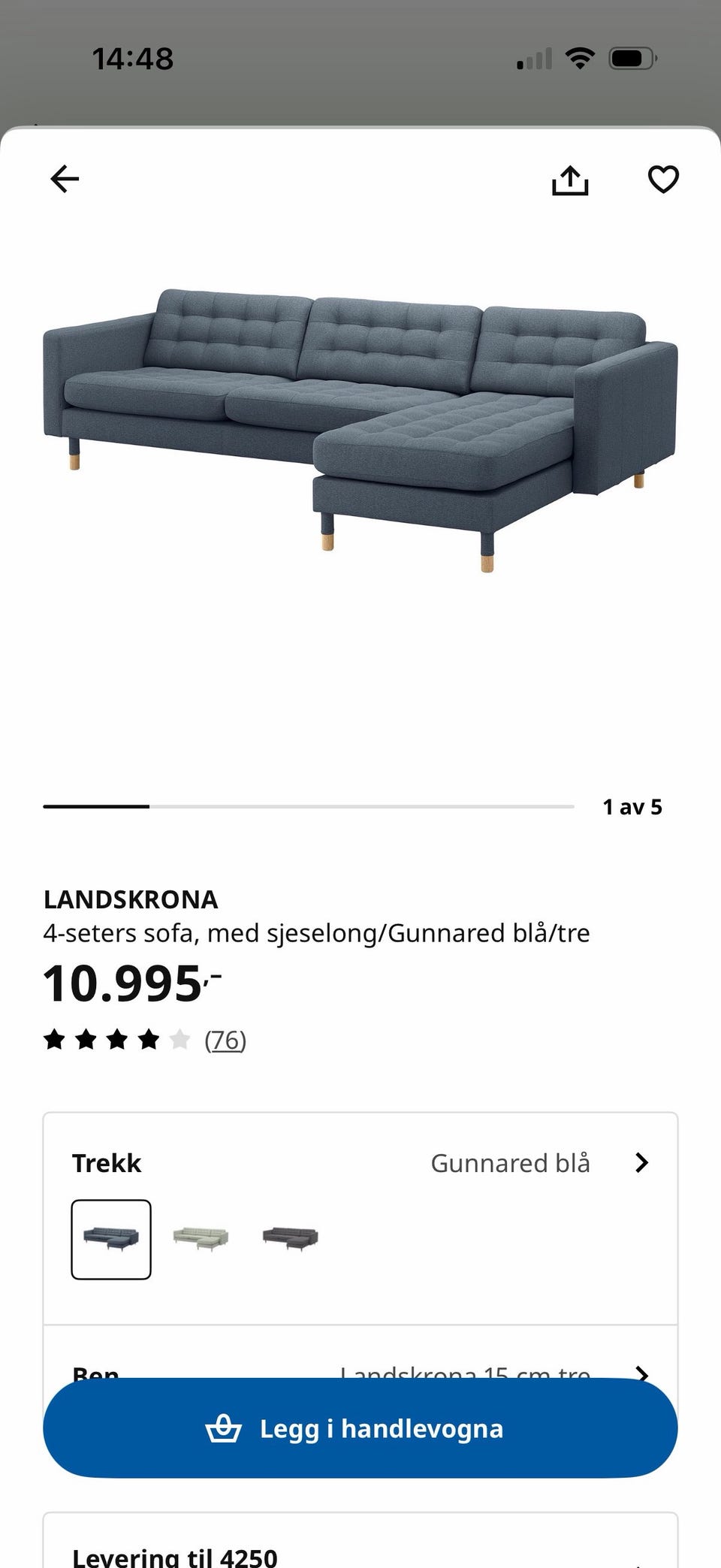Expand the Trekk options with the chevron
This screenshot has height=1568, width=721.
[x=643, y=1162]
